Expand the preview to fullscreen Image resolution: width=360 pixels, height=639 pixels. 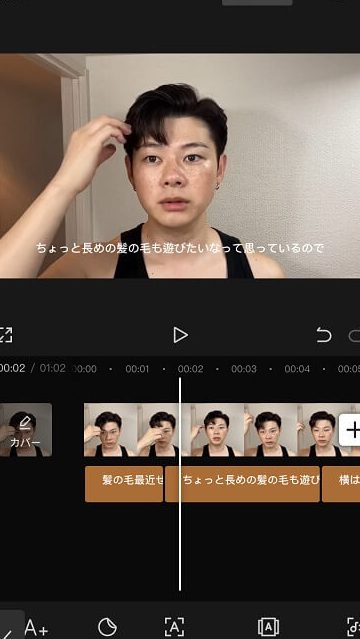pos(5,335)
